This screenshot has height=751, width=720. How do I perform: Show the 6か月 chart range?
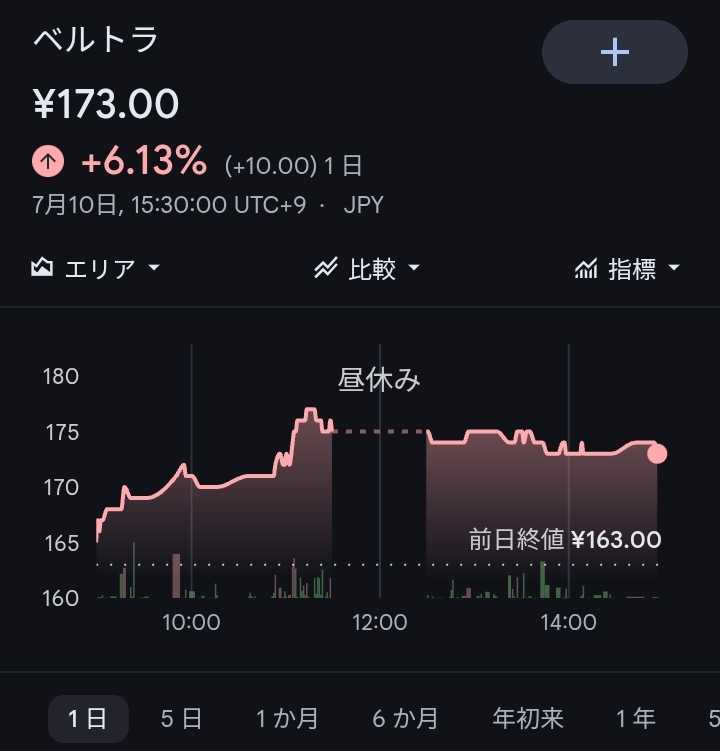coord(405,718)
